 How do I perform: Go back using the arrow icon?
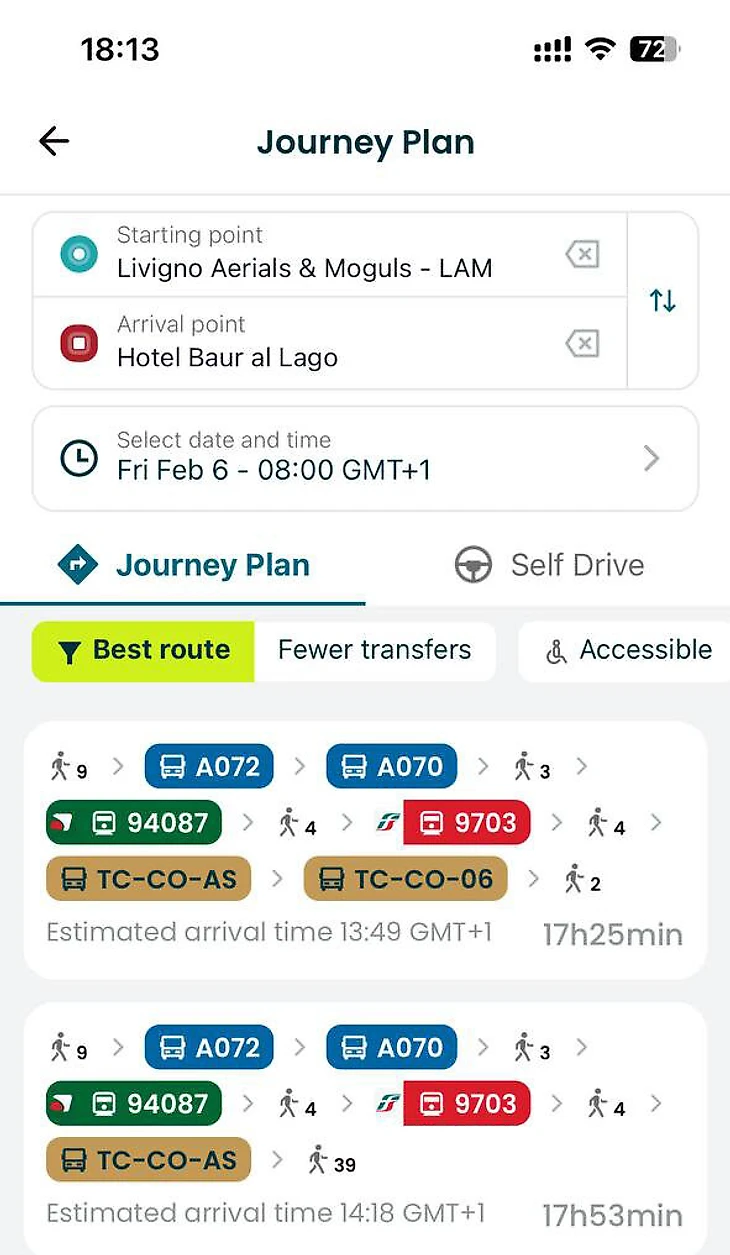tap(54, 142)
